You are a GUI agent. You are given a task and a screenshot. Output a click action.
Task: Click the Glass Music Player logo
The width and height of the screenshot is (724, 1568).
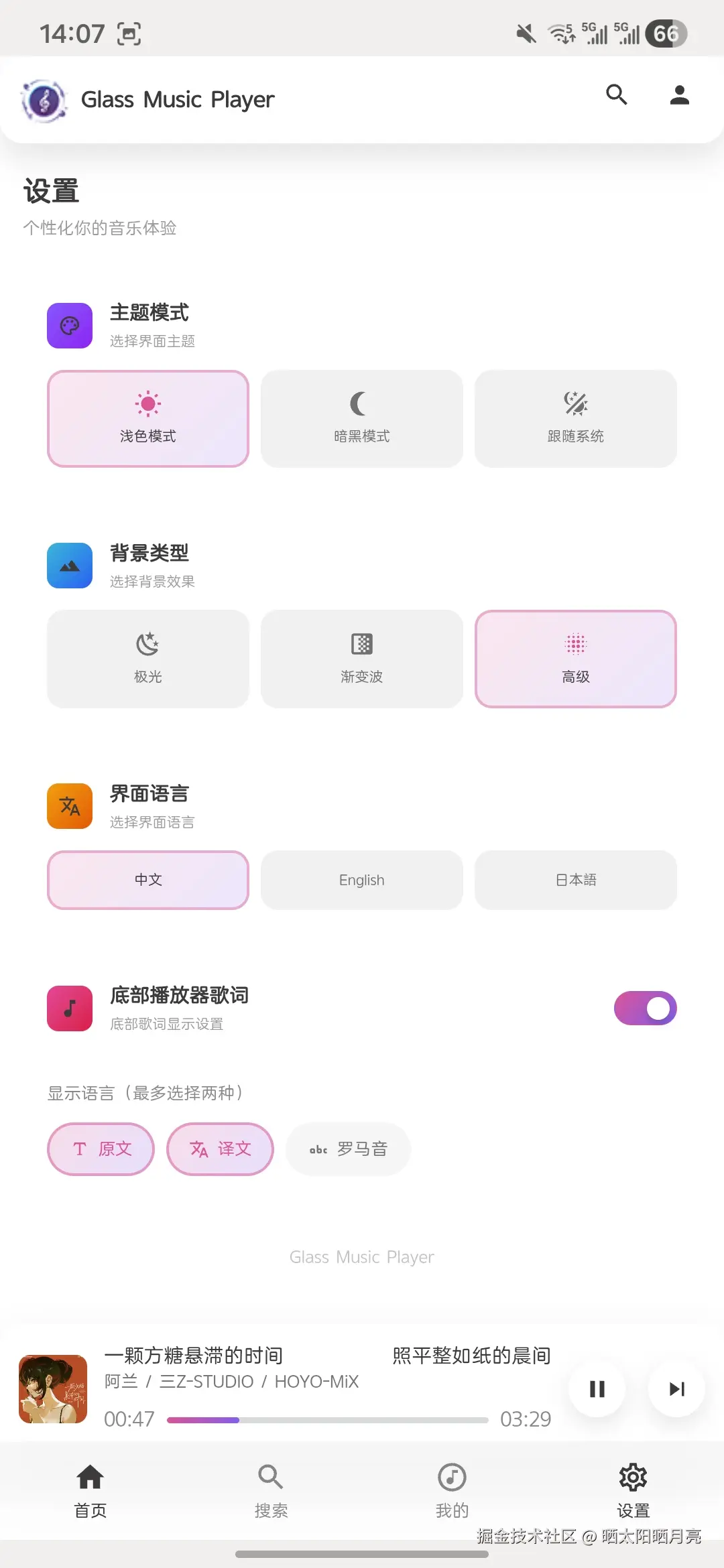coord(43,99)
